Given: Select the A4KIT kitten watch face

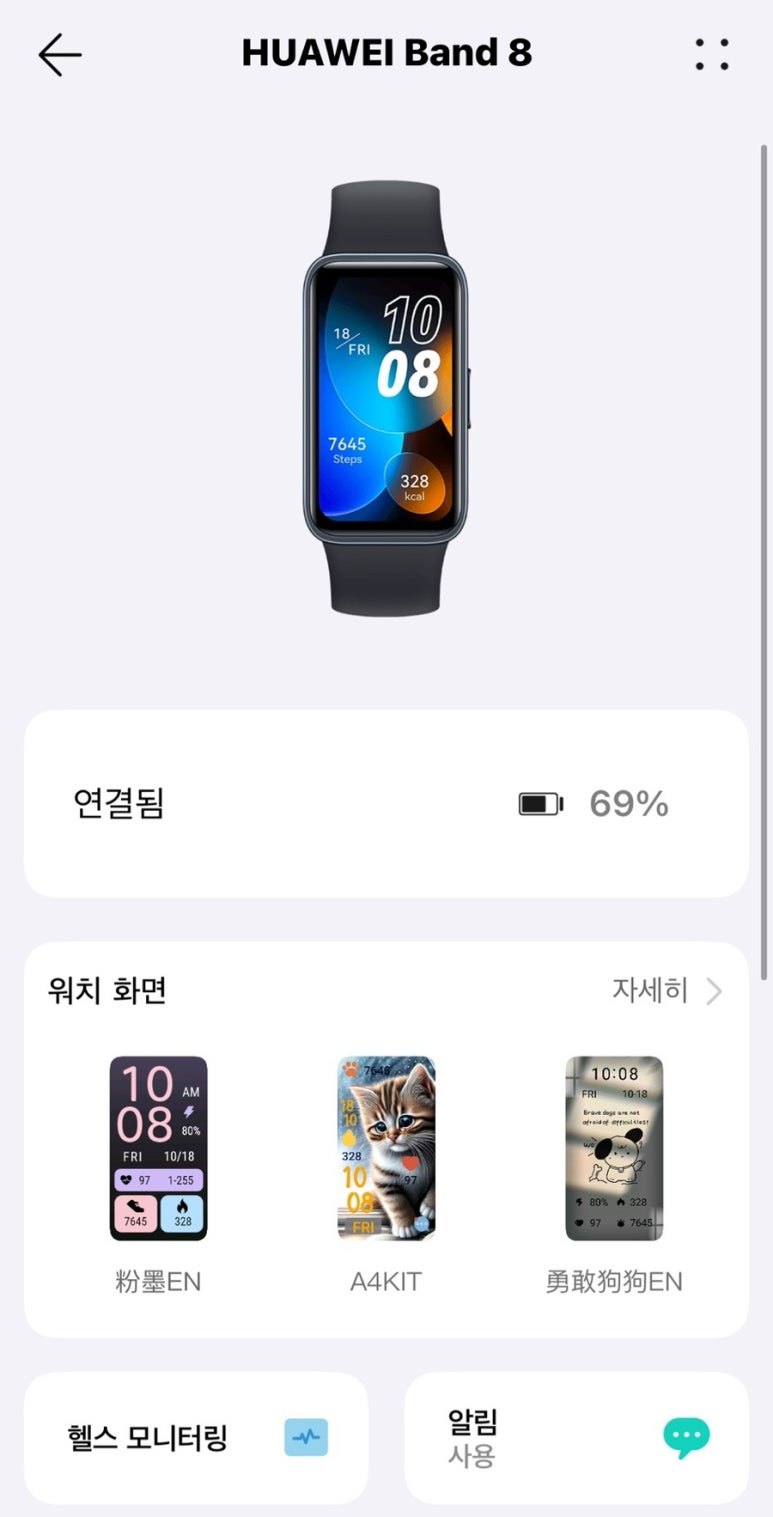Looking at the screenshot, I should (x=386, y=1148).
